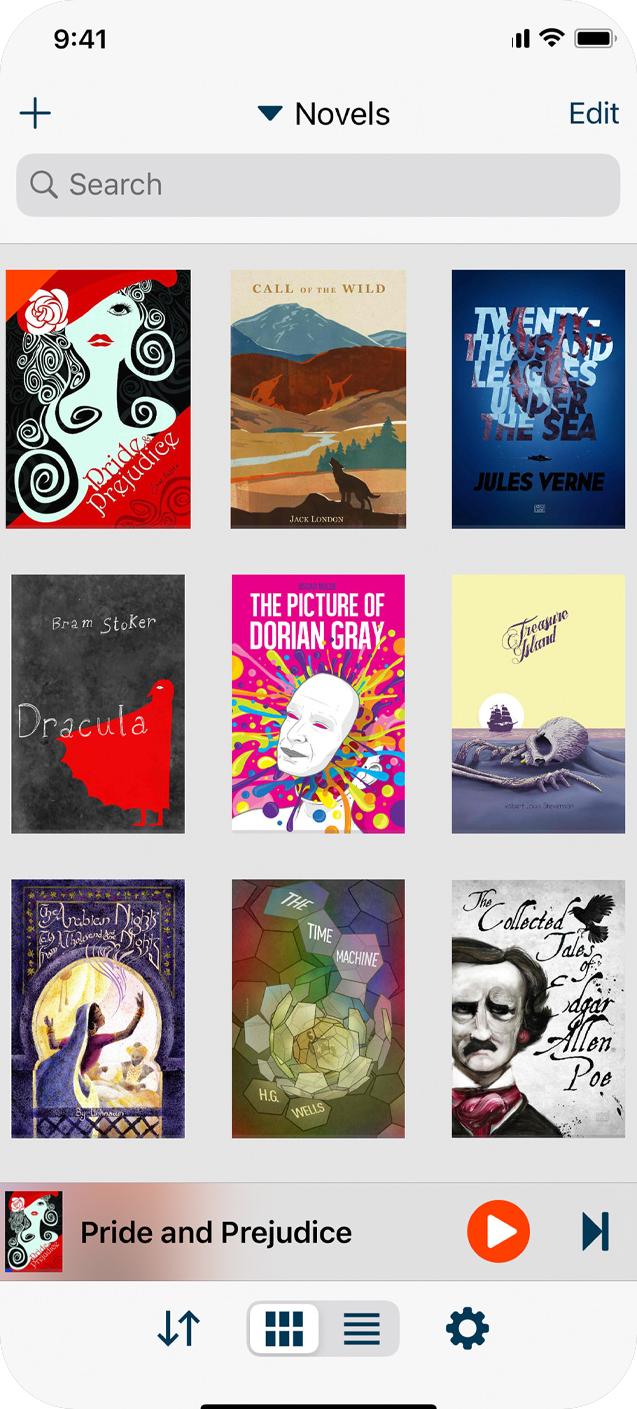Open the Dracula audiobook
637x1409 pixels.
[98, 704]
